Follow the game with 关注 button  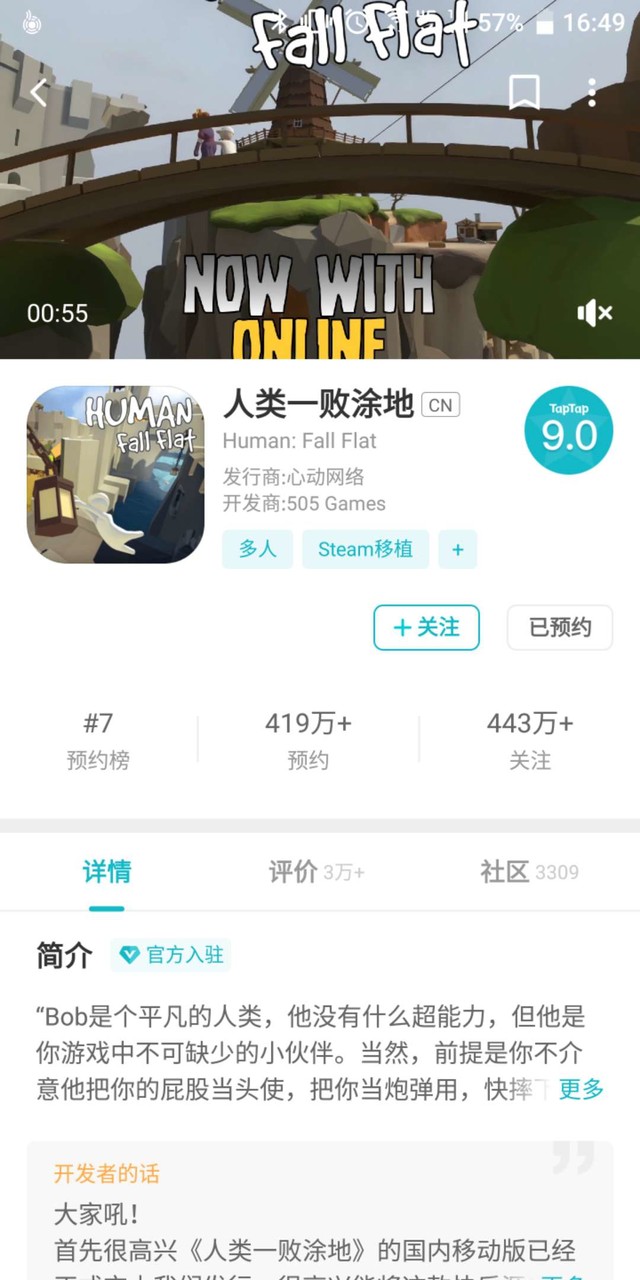426,627
